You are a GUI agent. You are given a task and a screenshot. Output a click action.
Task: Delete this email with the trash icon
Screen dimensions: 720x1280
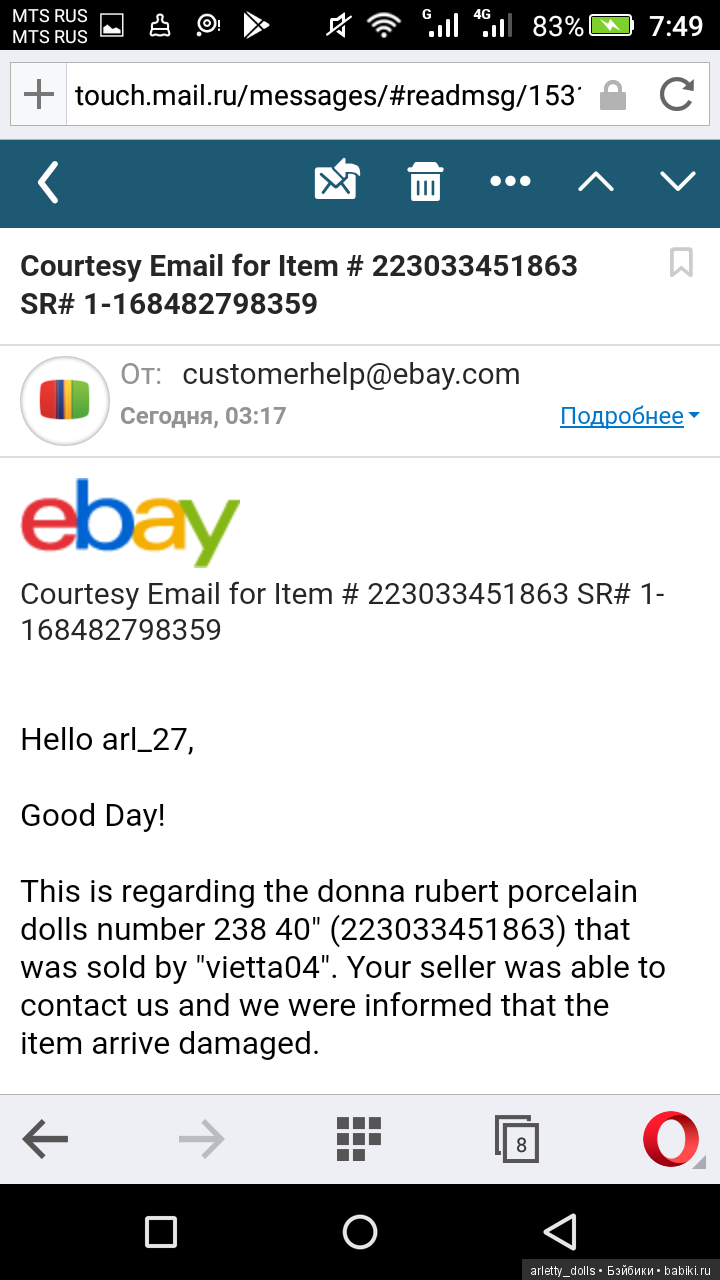tap(425, 182)
